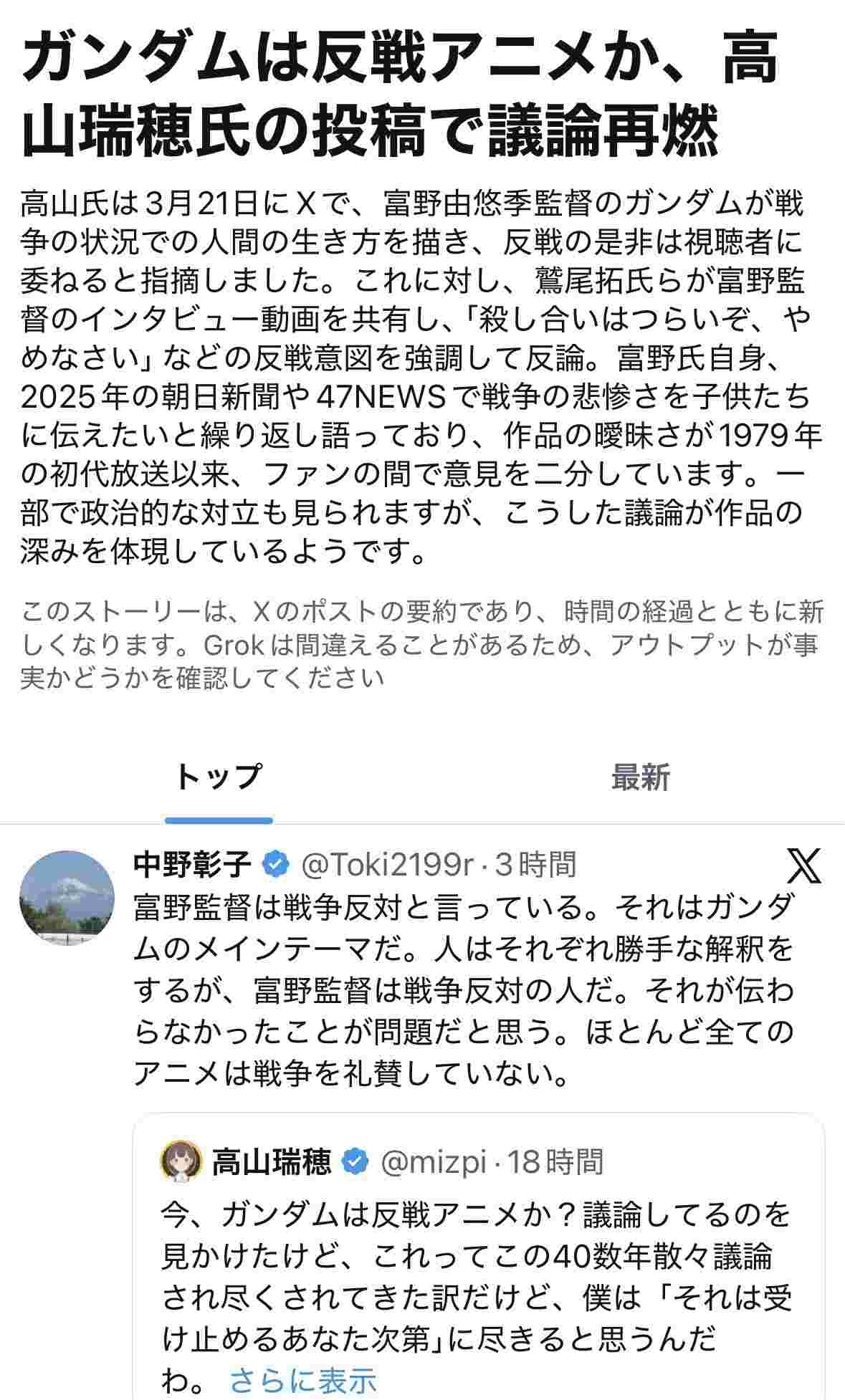Switch to the 最新 tab

pyautogui.click(x=640, y=777)
